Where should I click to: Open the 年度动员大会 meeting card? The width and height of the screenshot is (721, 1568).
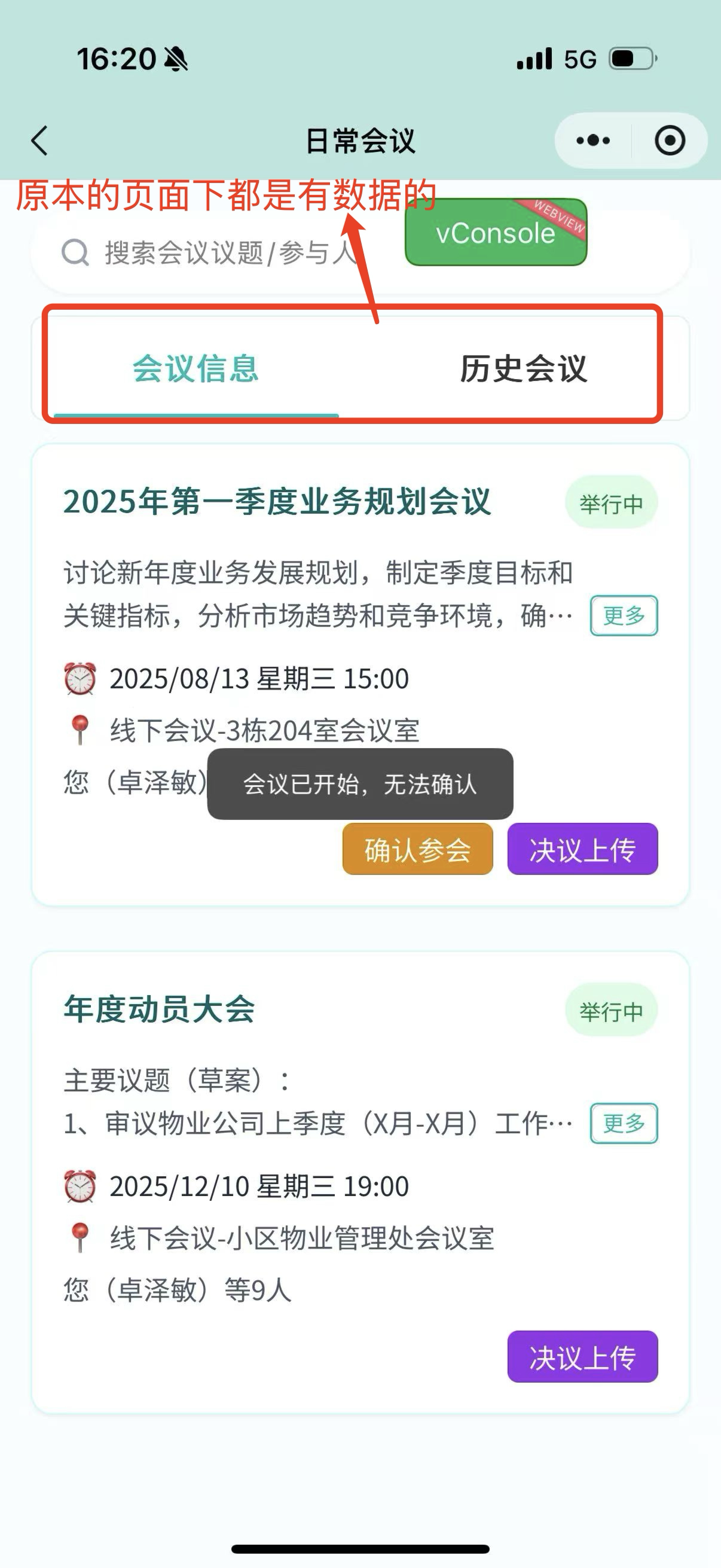click(x=160, y=1009)
